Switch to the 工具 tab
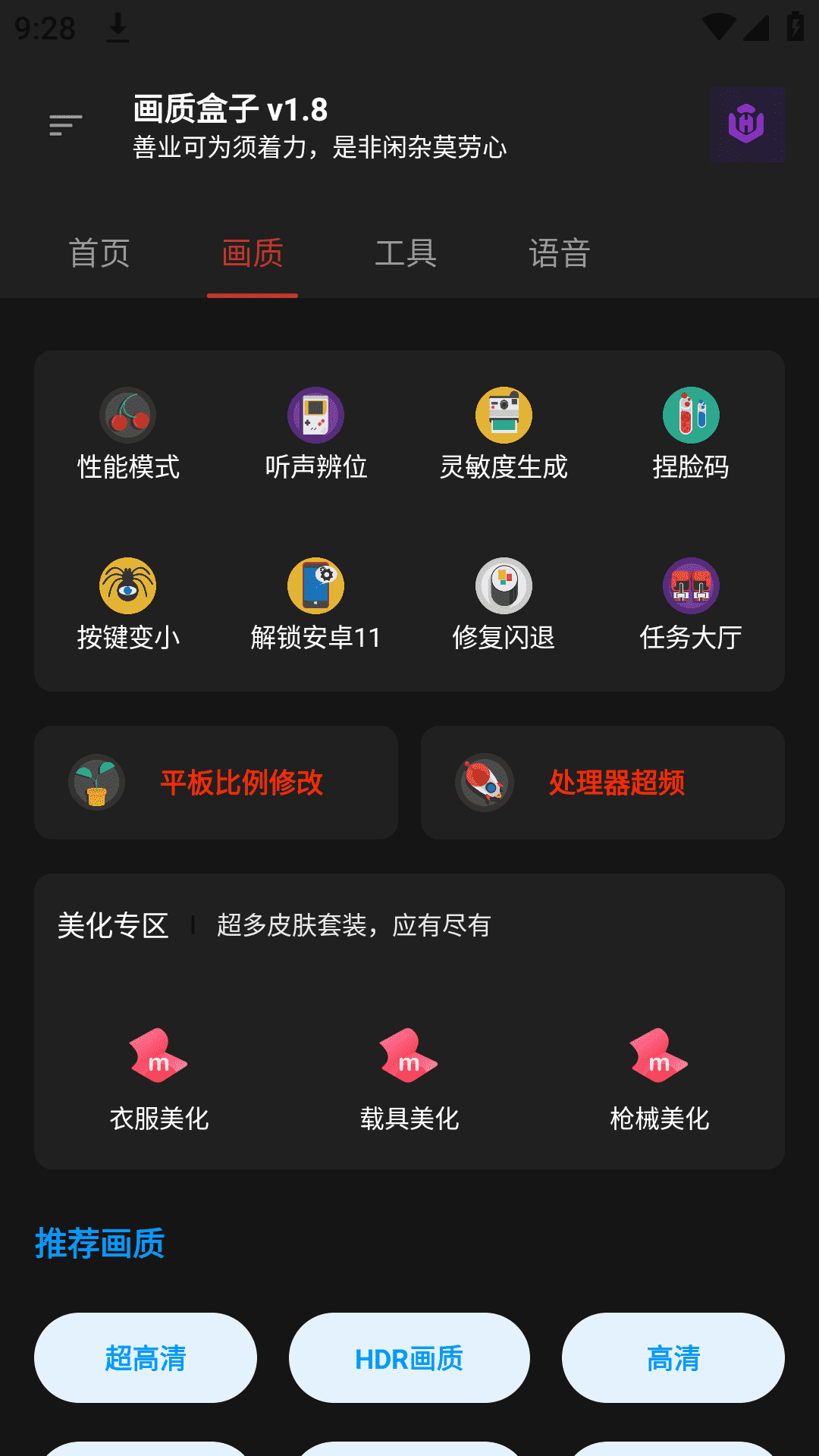The image size is (819, 1456). coord(406,253)
